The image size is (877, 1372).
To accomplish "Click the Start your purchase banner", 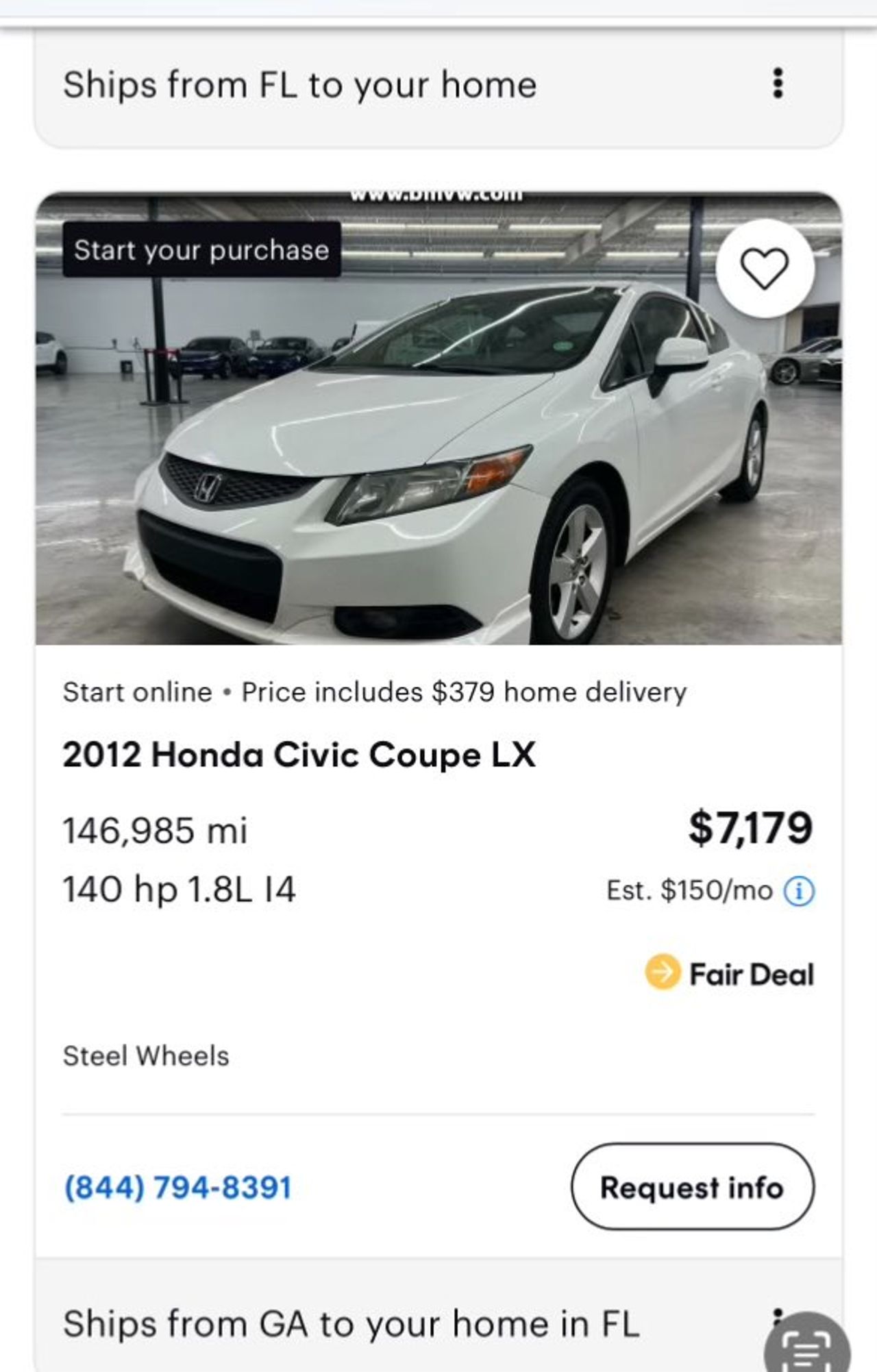I will pyautogui.click(x=201, y=249).
